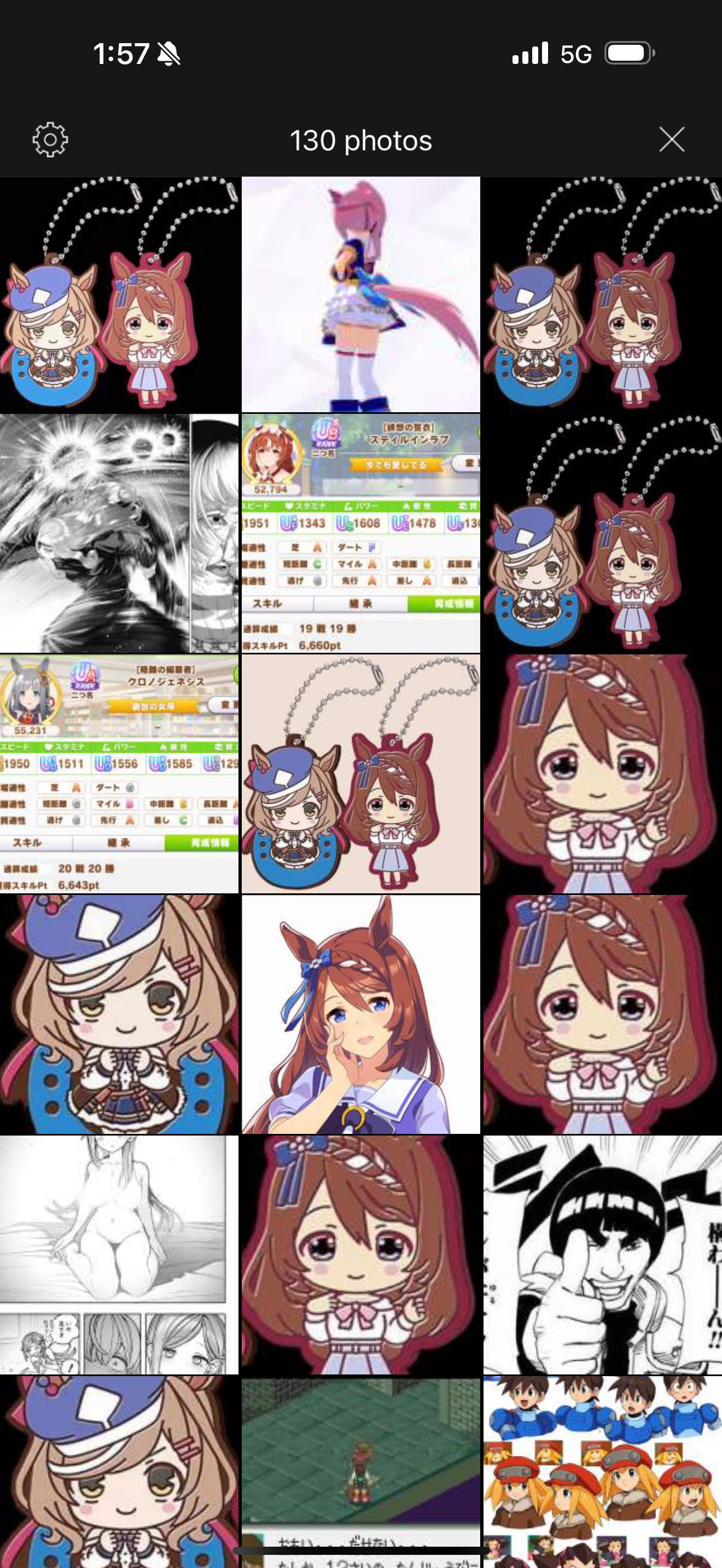Open the stats screenshot showing 52,794
Image resolution: width=722 pixels, height=1568 pixels.
tap(361, 534)
